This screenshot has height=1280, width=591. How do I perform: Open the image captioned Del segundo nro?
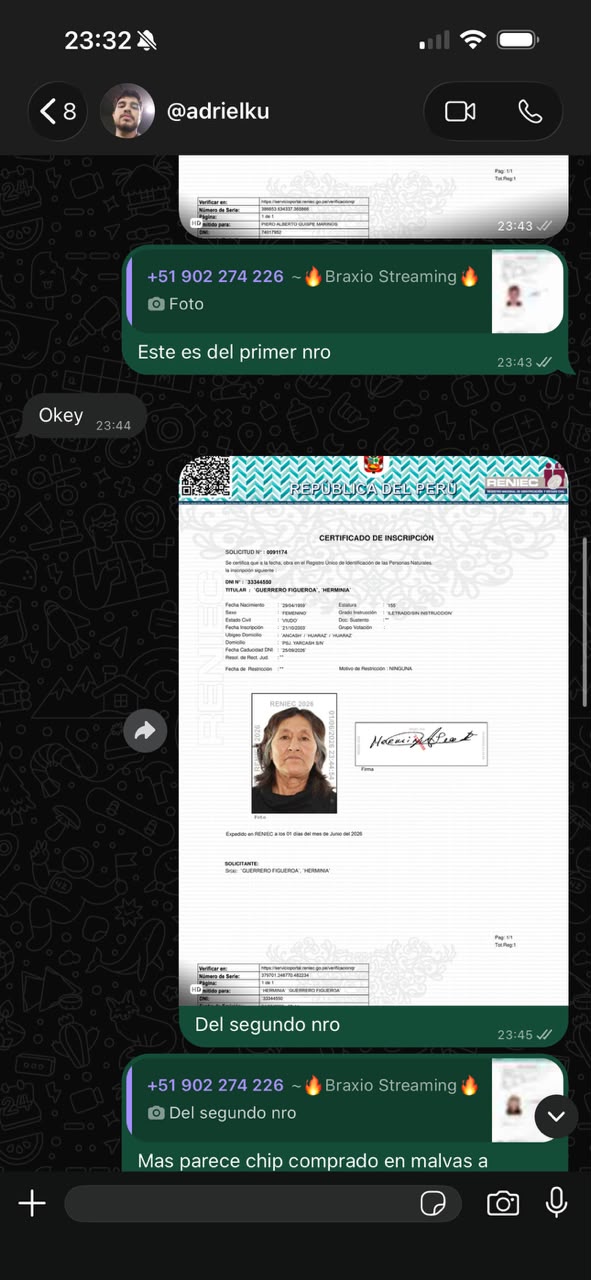[x=374, y=731]
